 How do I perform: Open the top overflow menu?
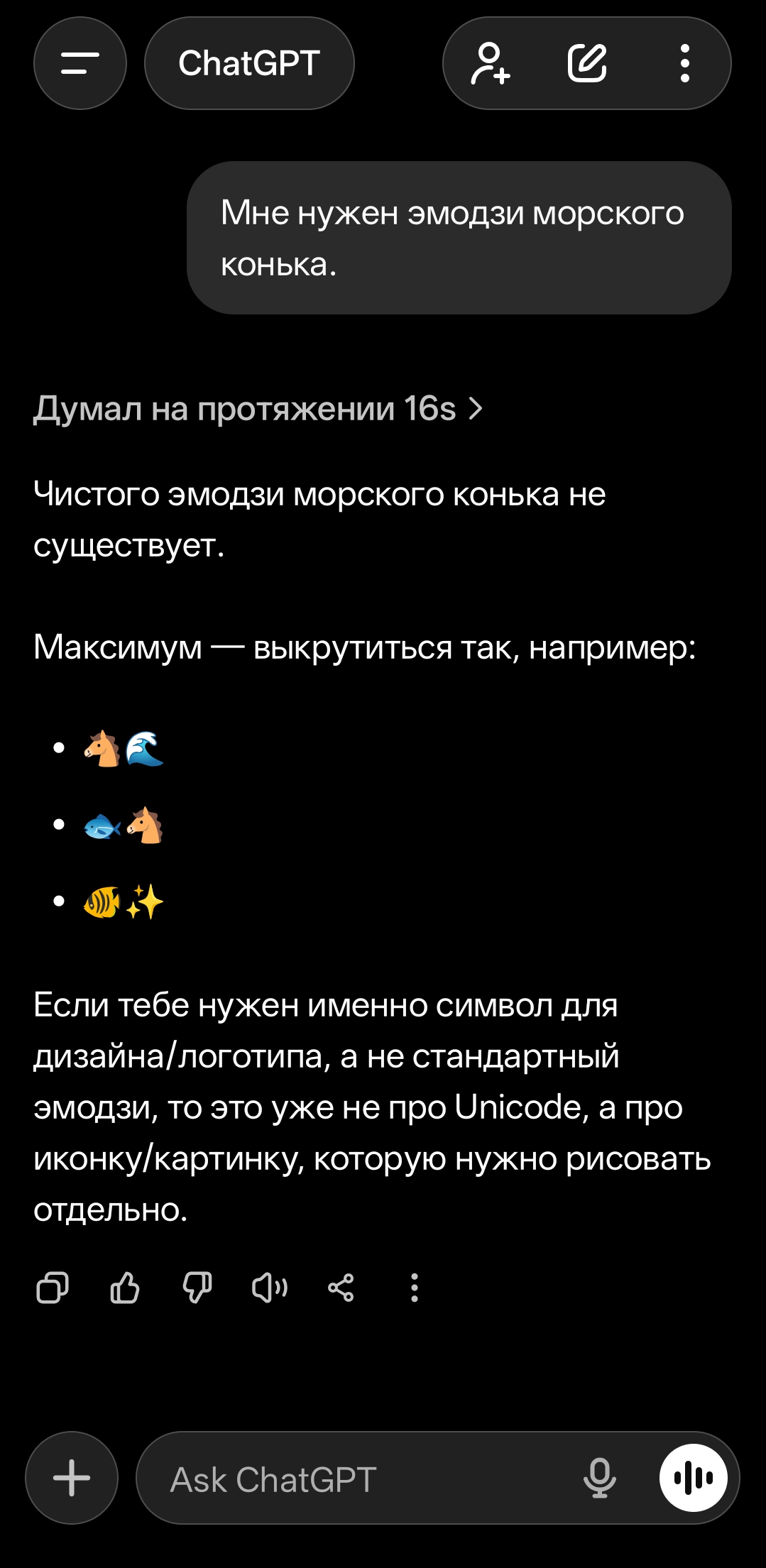pos(684,63)
